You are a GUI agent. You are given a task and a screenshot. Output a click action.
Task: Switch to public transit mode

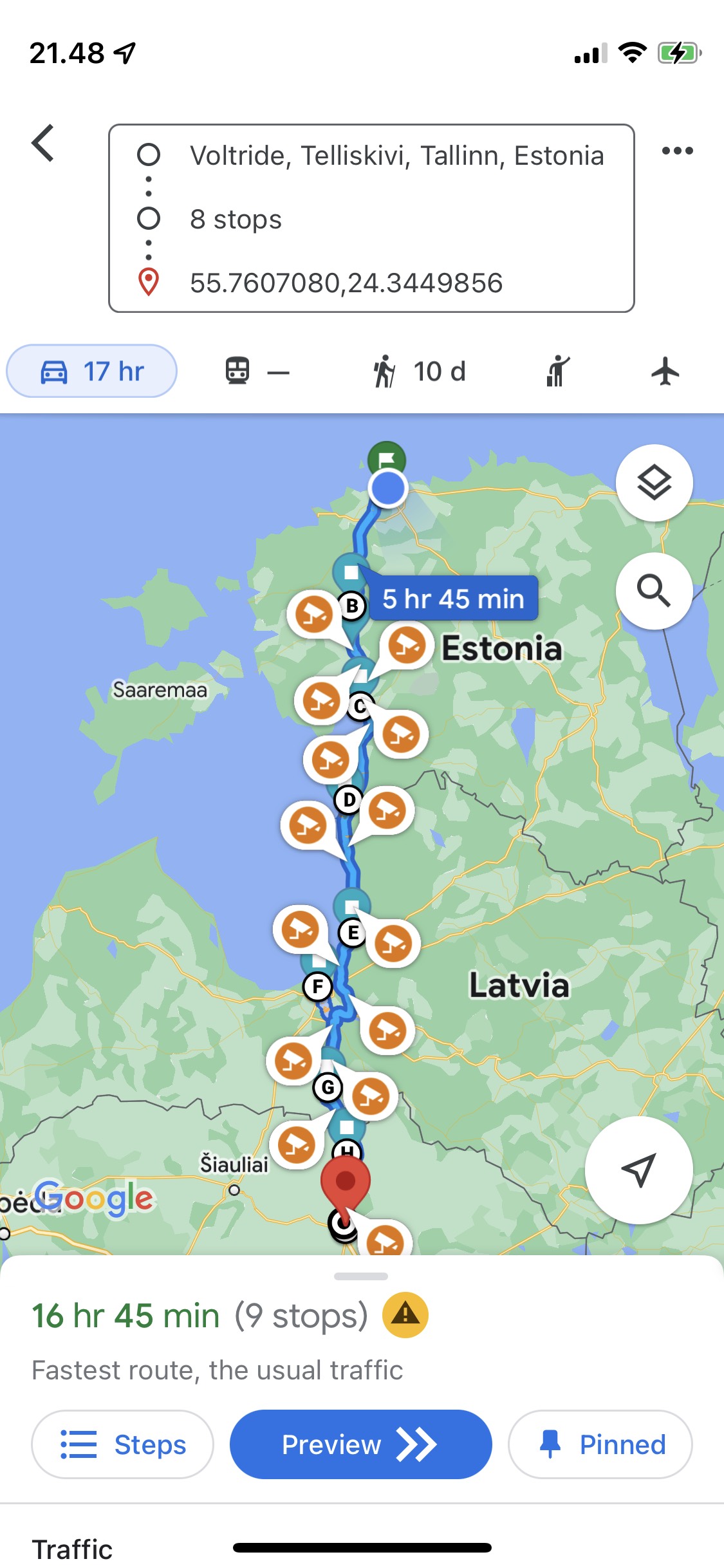tap(257, 371)
